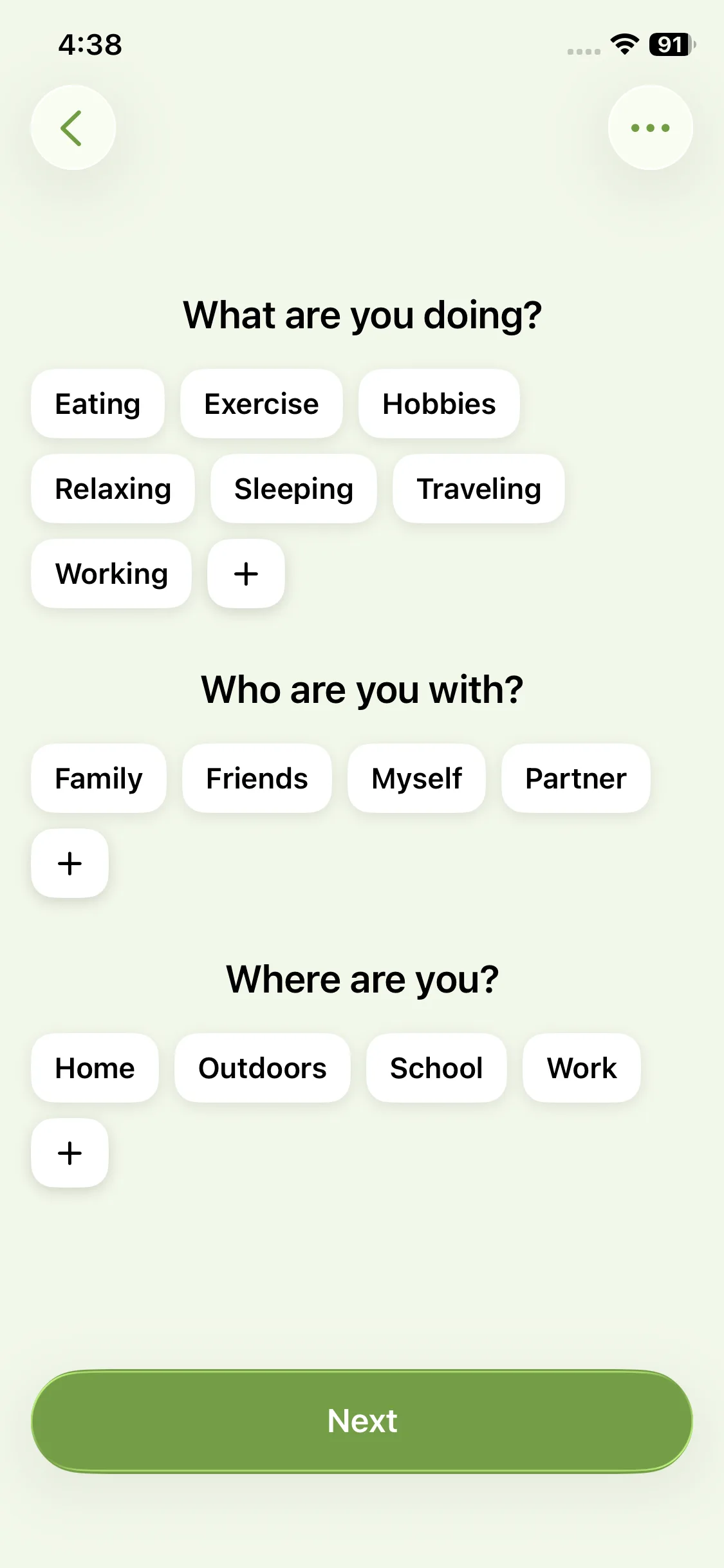Select the Partner chip
The image size is (724, 1568).
click(x=575, y=778)
